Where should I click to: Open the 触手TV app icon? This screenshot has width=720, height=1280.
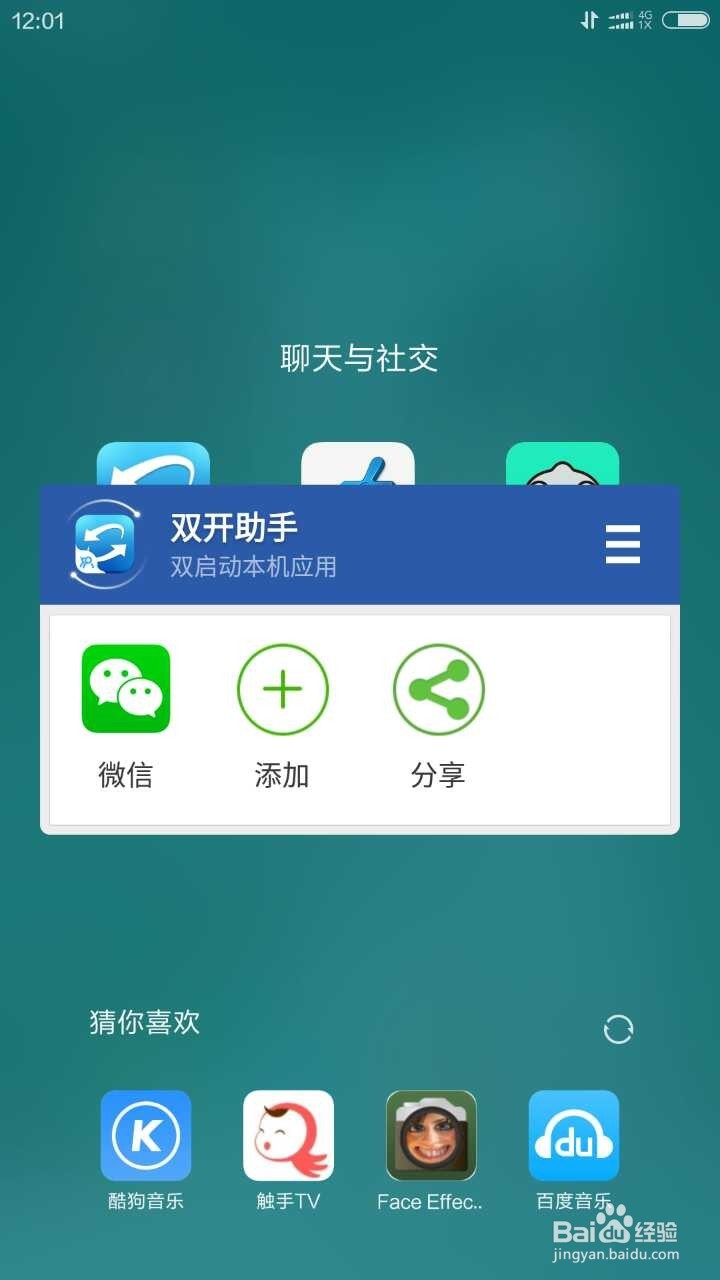point(288,1135)
